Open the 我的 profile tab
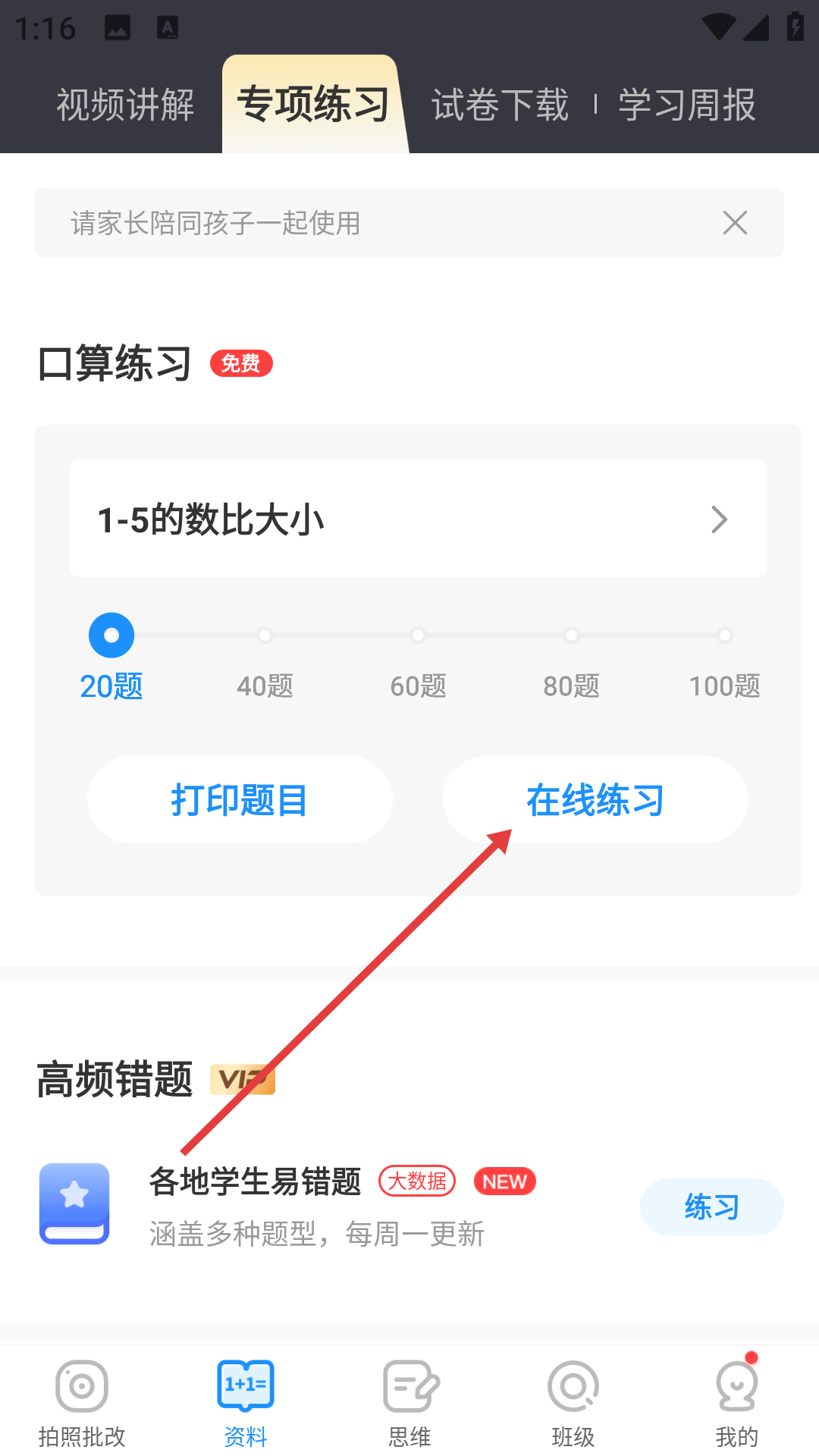Screen dimensions: 819x1456 736,1403
